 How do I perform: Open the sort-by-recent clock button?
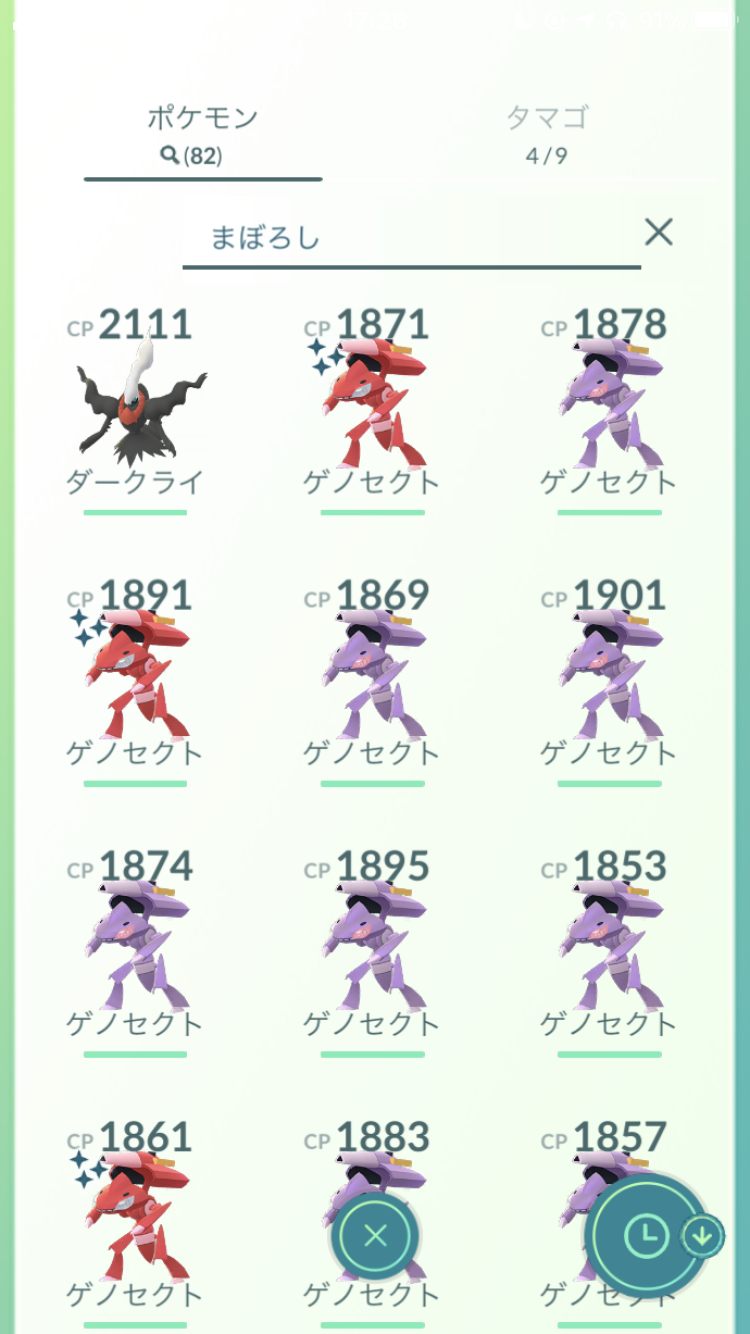645,1236
